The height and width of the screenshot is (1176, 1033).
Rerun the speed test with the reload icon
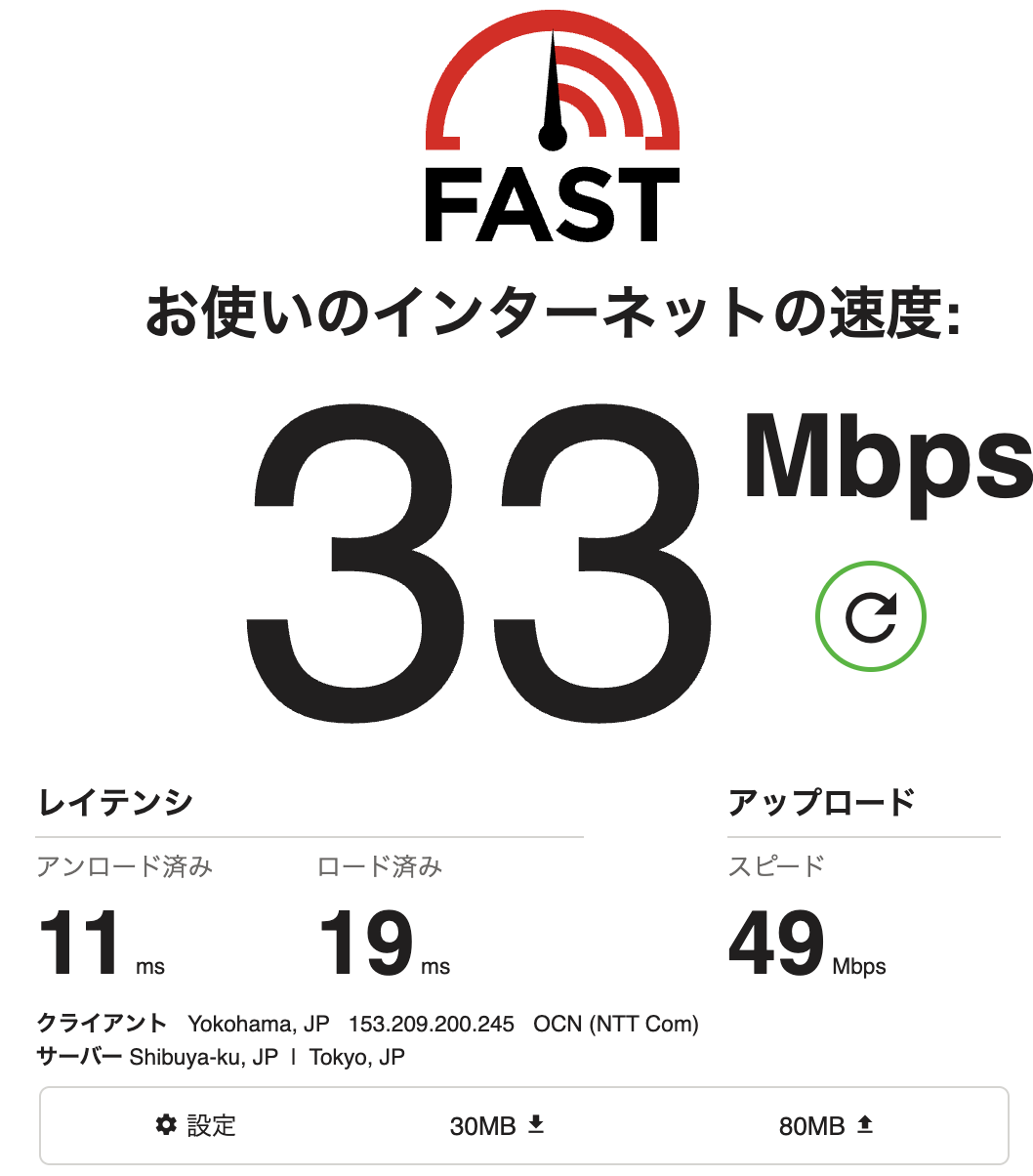tap(870, 616)
